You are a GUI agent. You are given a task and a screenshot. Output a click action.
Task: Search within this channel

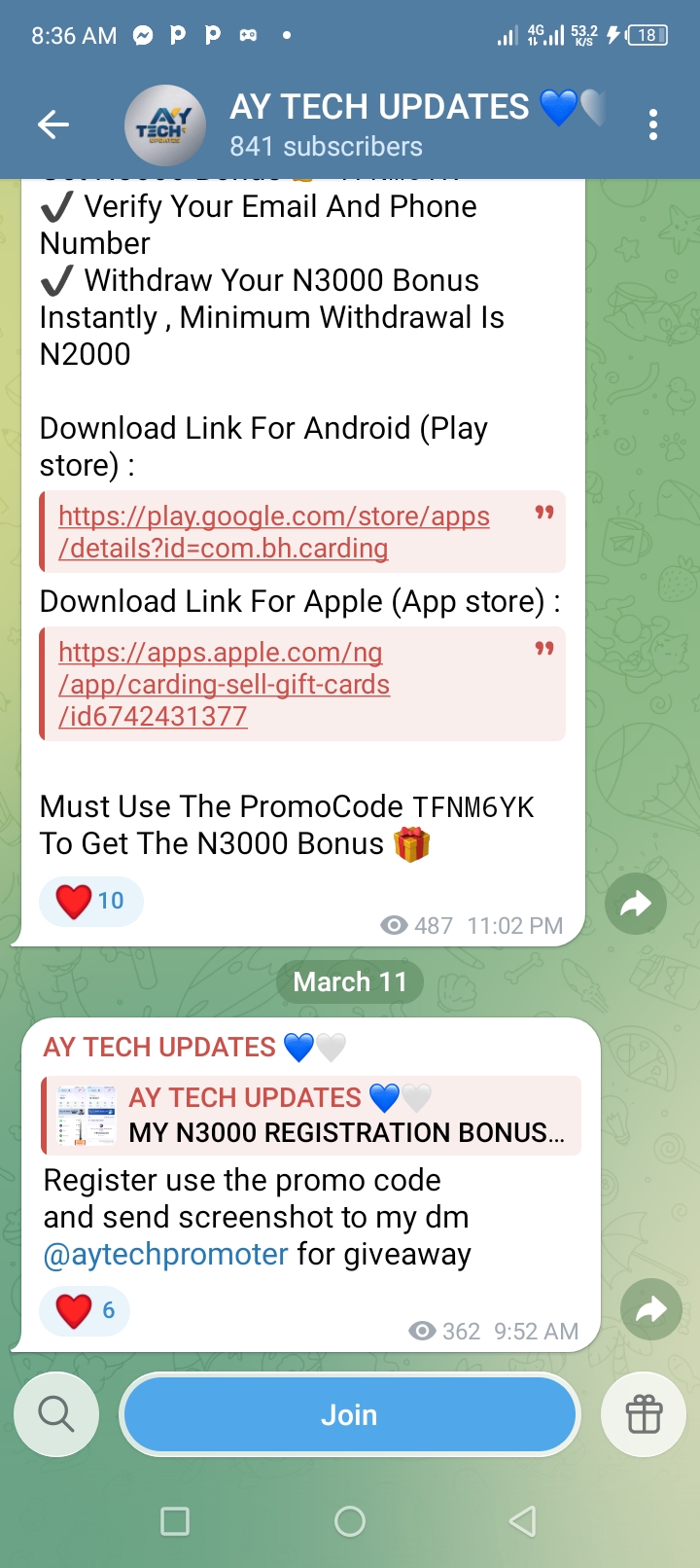click(x=56, y=1414)
